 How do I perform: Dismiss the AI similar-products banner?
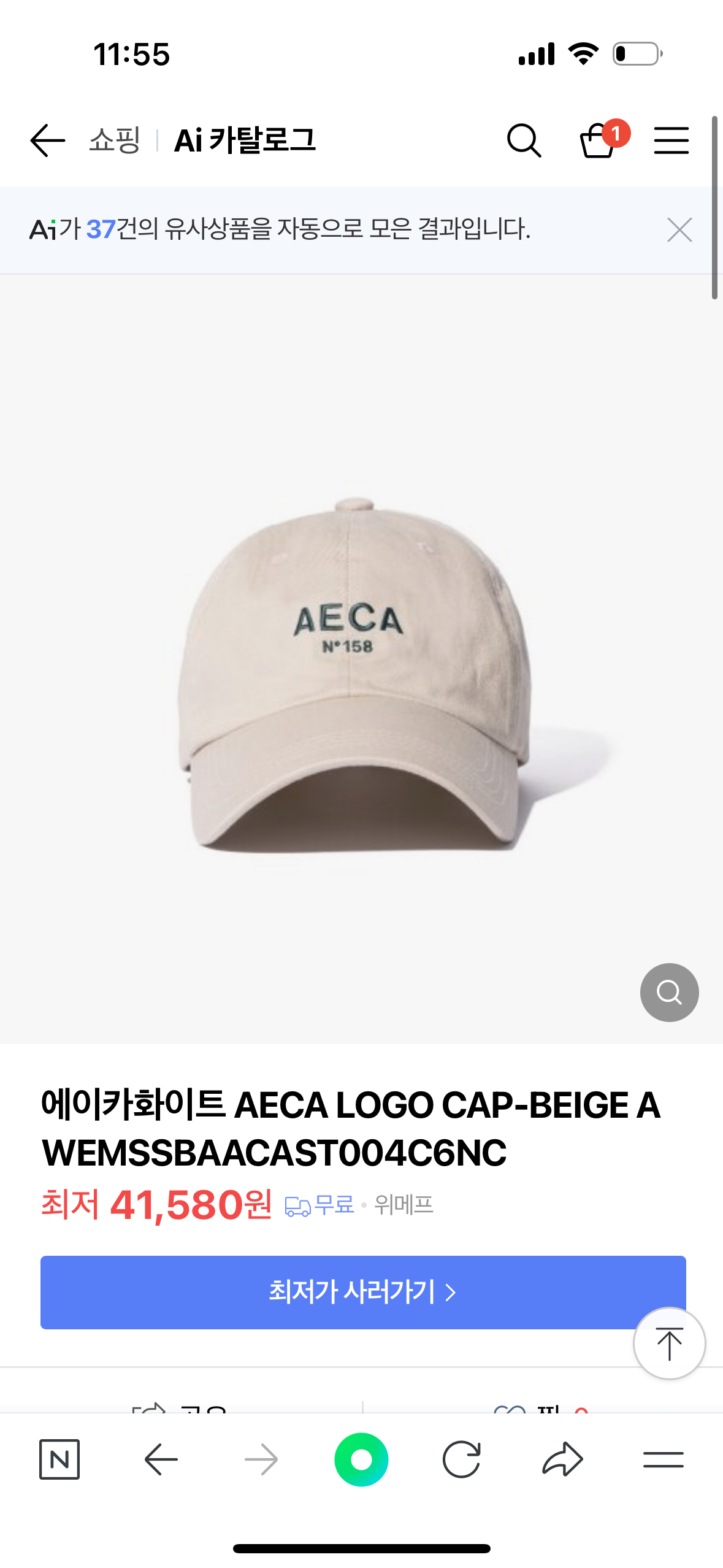(679, 230)
